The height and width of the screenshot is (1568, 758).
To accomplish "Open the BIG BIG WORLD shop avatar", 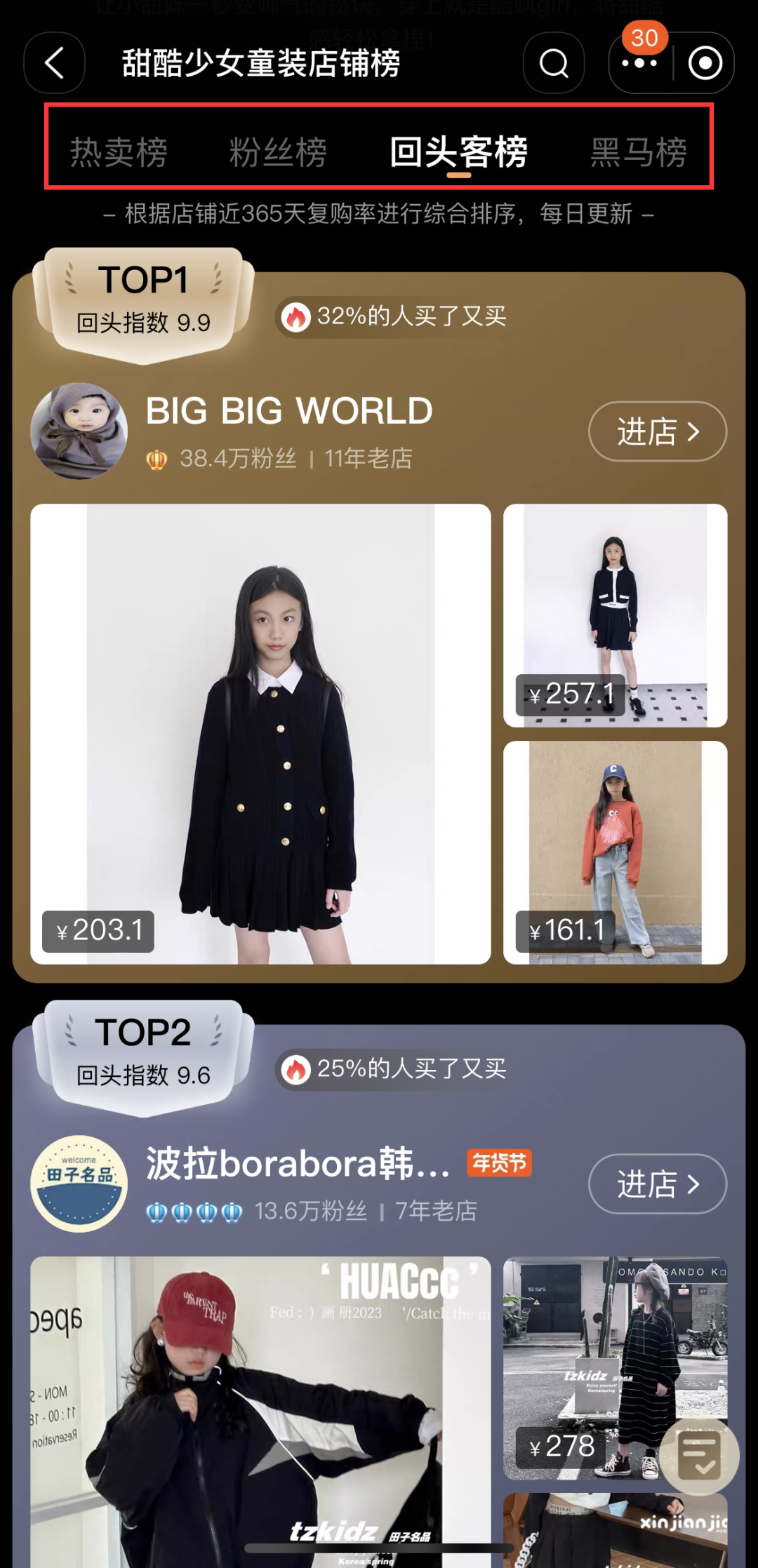I will click(79, 431).
